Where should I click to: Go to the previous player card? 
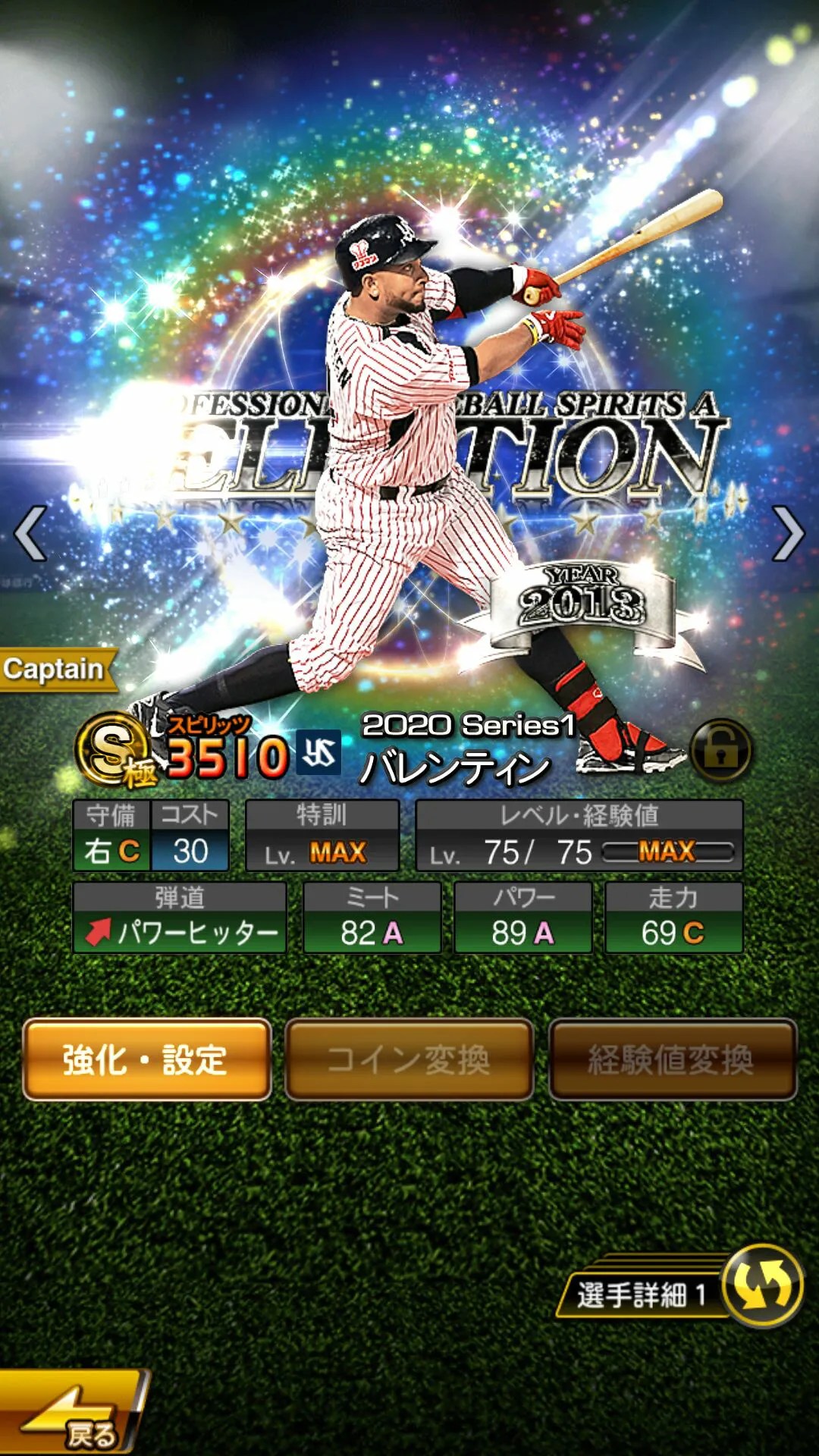[x=30, y=534]
